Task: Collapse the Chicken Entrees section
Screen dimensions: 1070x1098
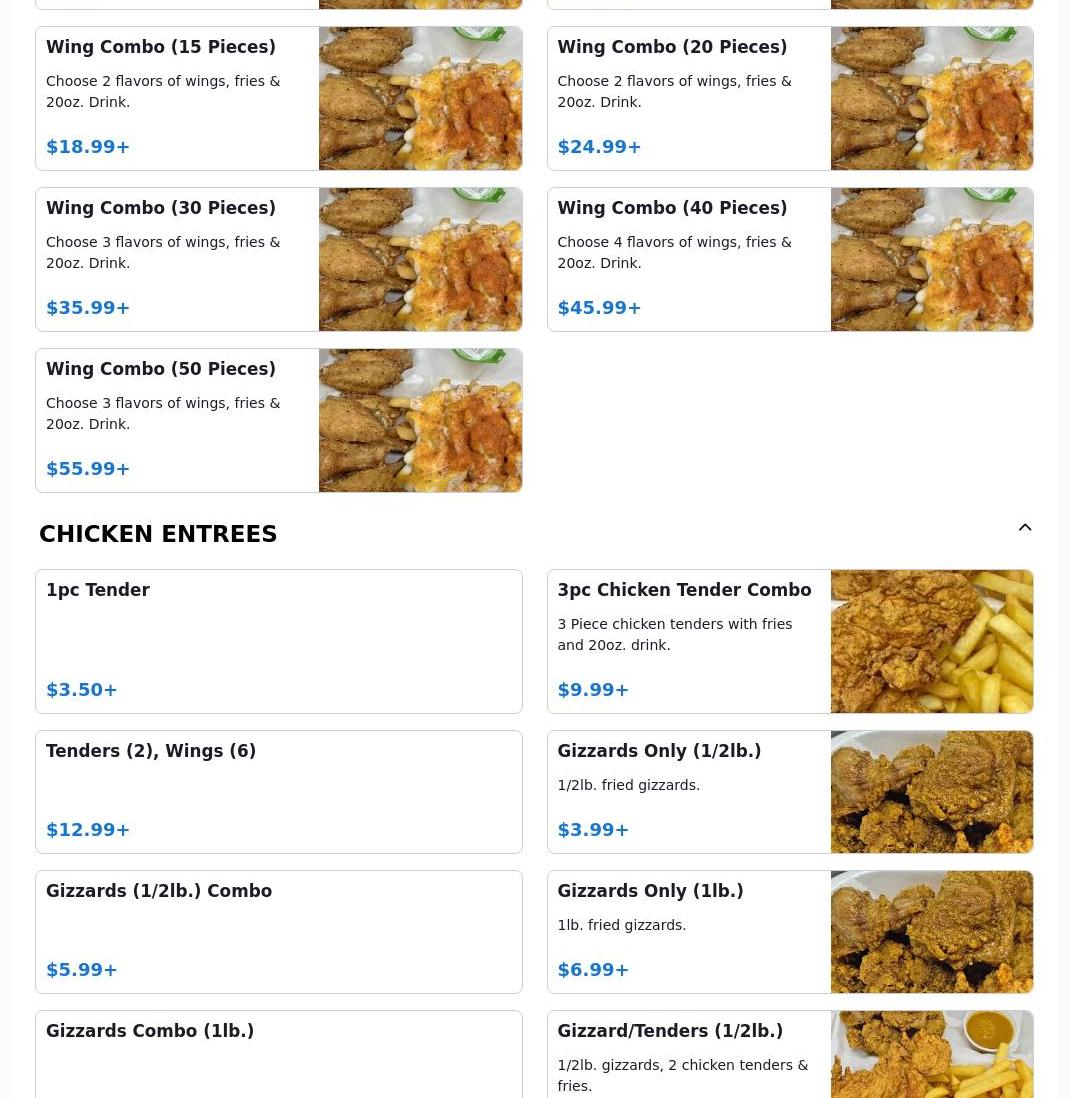Action: click(1024, 528)
